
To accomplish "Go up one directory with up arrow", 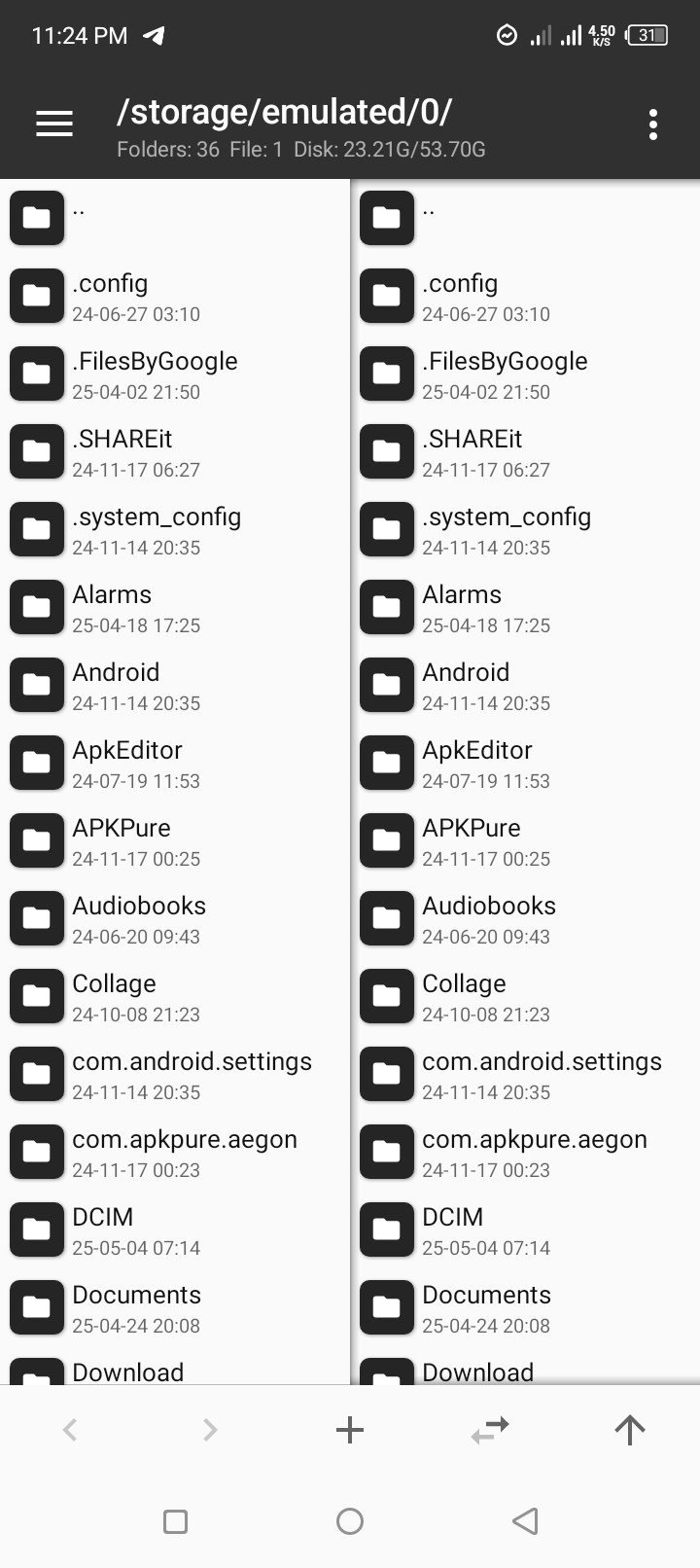I will click(x=630, y=1429).
